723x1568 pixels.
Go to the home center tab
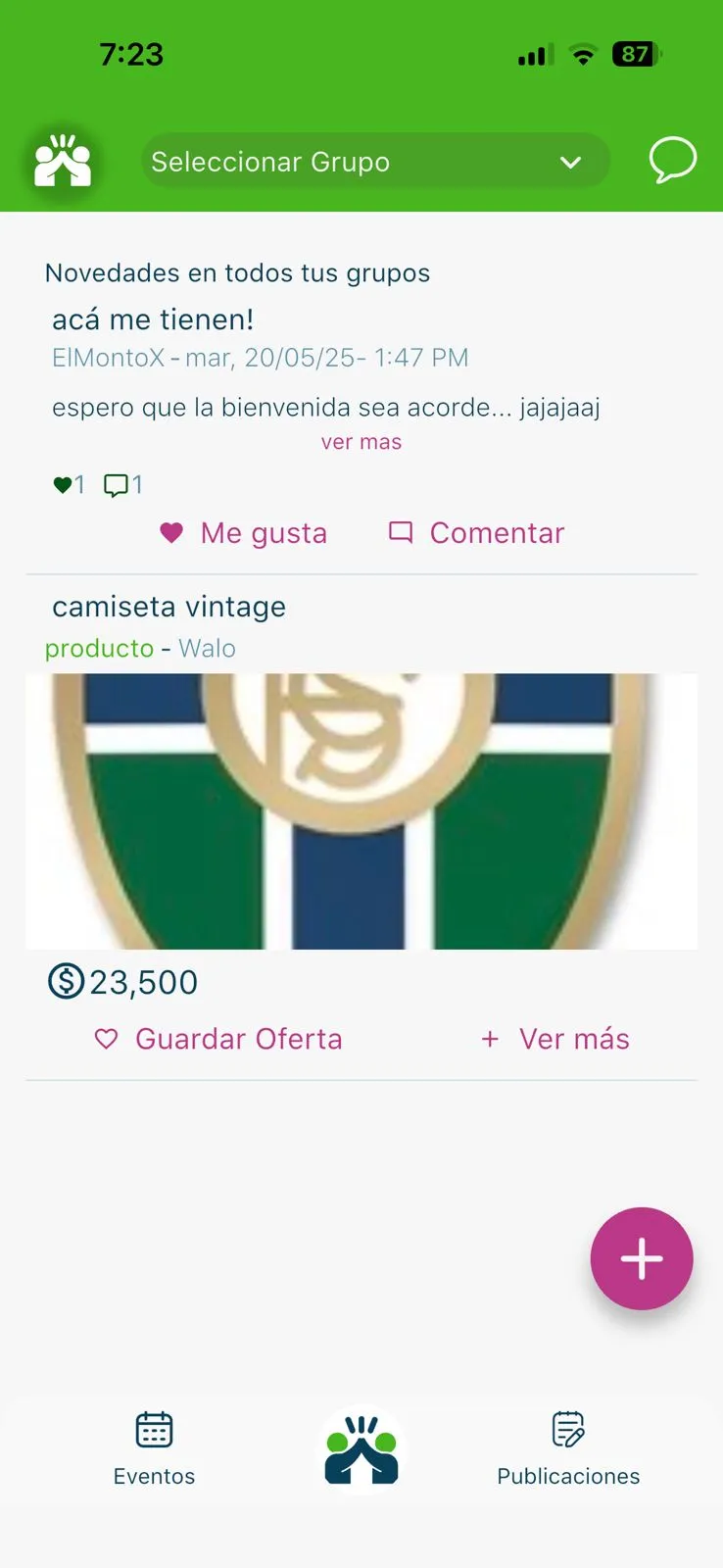(361, 1450)
